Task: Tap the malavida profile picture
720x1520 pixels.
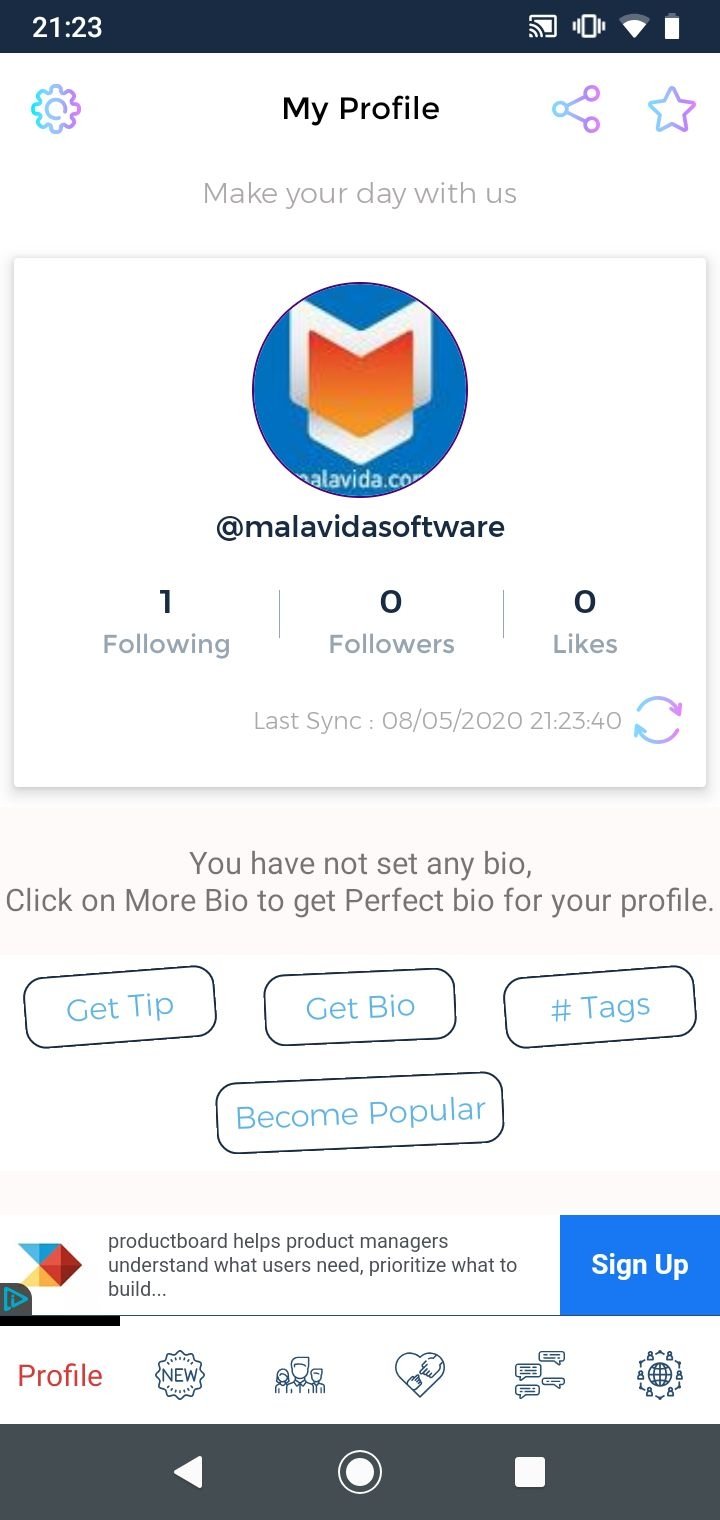Action: click(x=360, y=390)
